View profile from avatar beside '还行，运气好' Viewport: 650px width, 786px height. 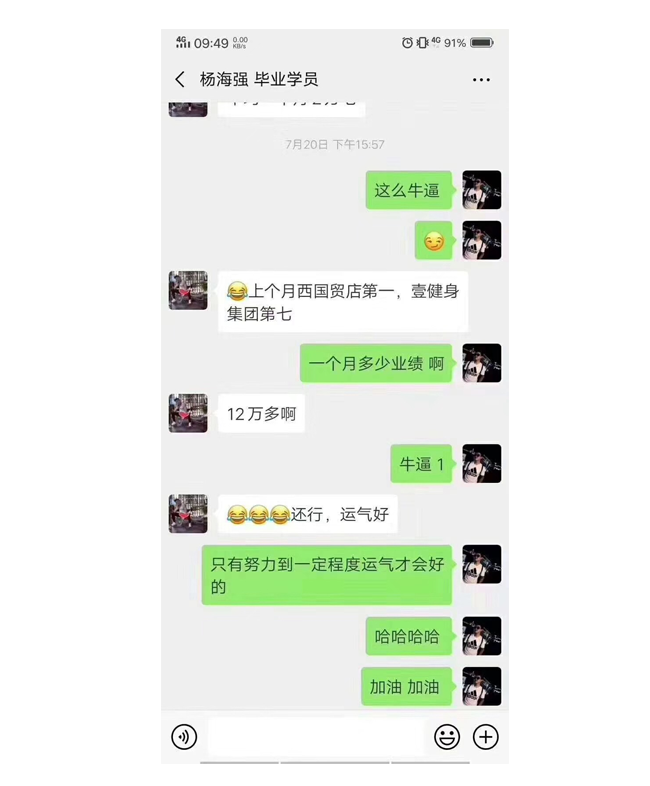188,514
